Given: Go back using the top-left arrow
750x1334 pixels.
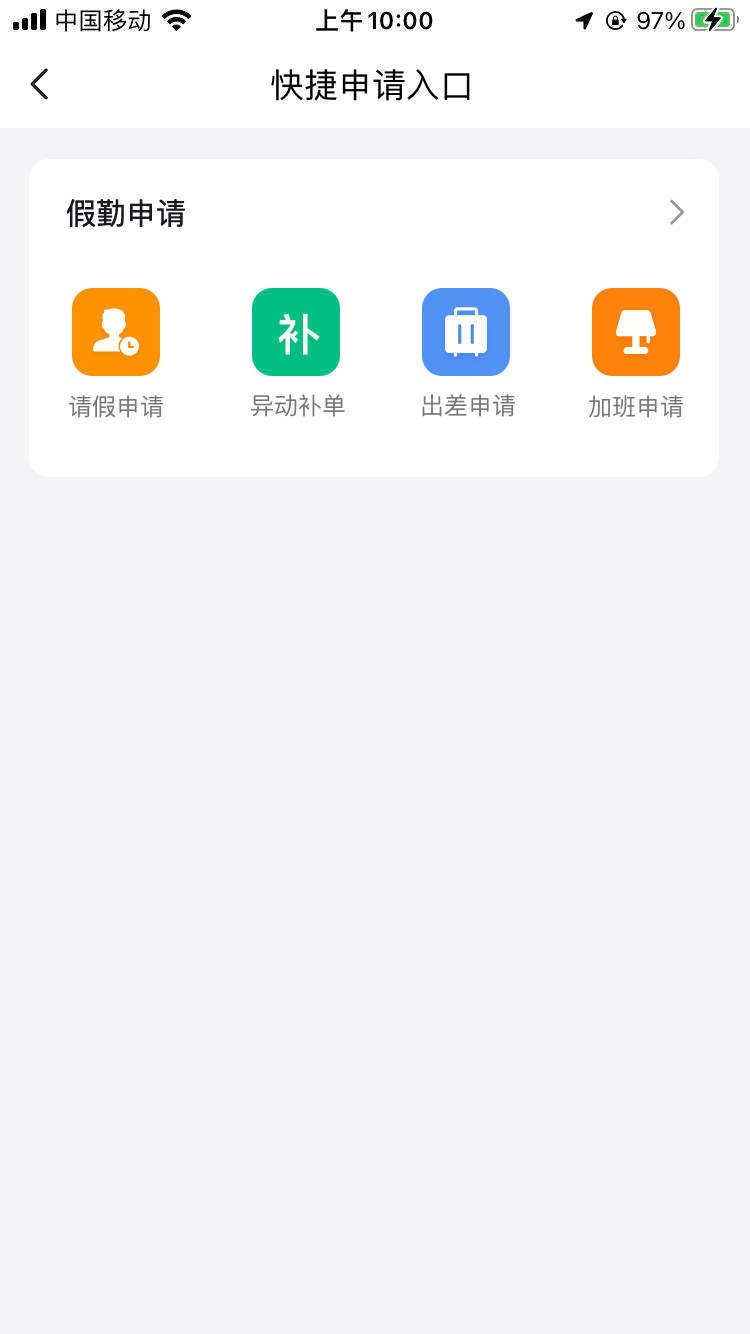Looking at the screenshot, I should click(40, 85).
